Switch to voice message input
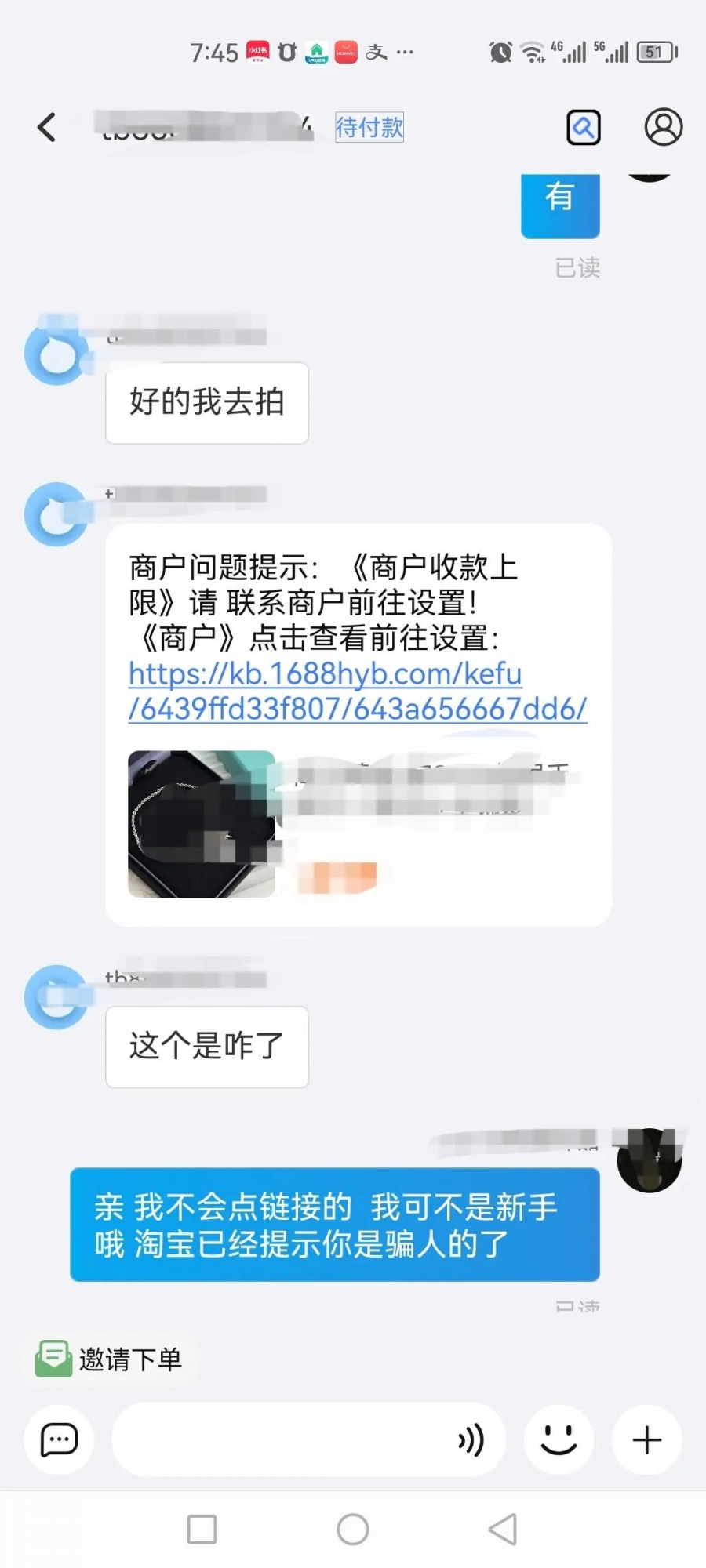Screen dimensions: 706x1568 click(x=471, y=1439)
